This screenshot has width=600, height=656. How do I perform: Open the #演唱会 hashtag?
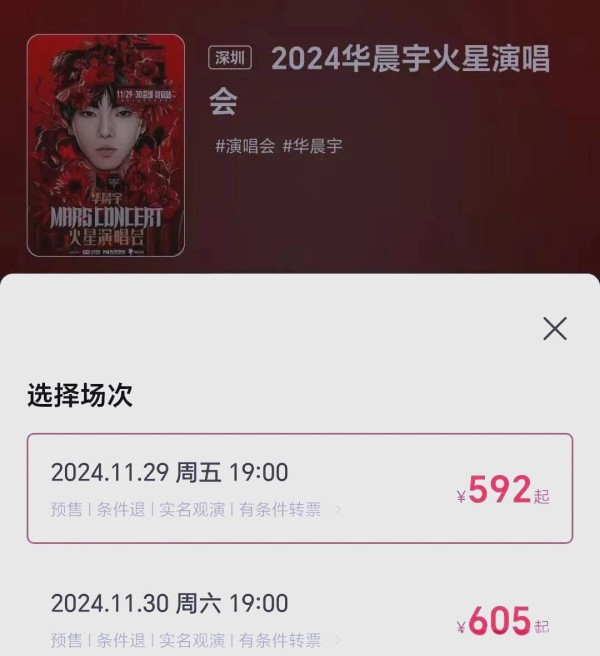[244, 145]
